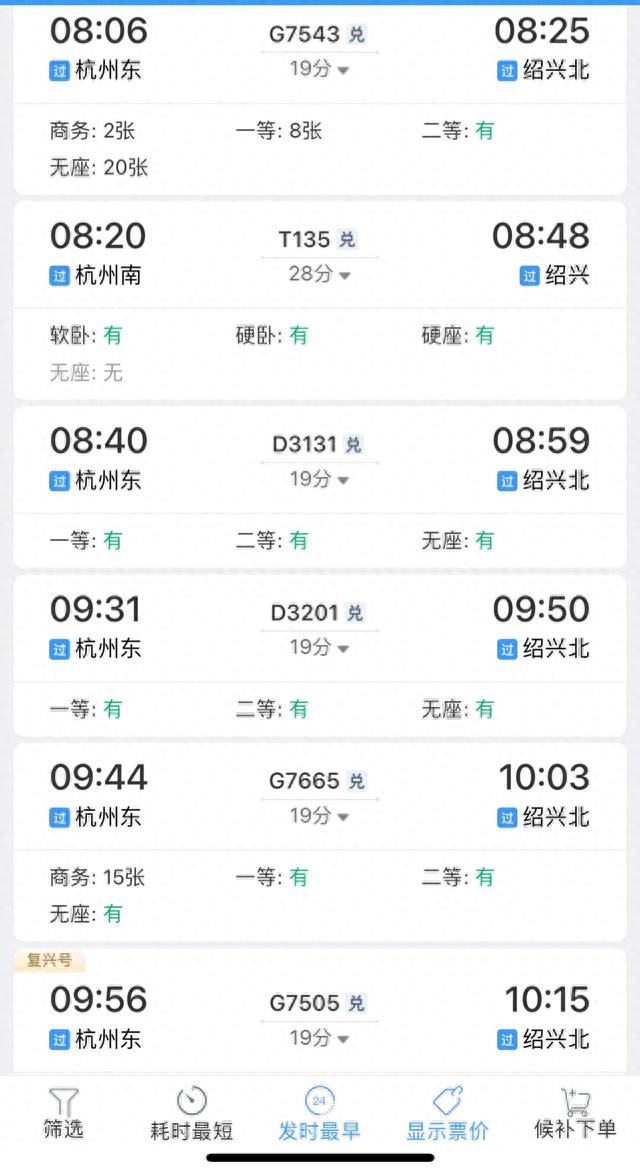Open train T135 departing 08:20
Image resolution: width=640 pixels, height=1175 pixels.
pyautogui.click(x=320, y=300)
